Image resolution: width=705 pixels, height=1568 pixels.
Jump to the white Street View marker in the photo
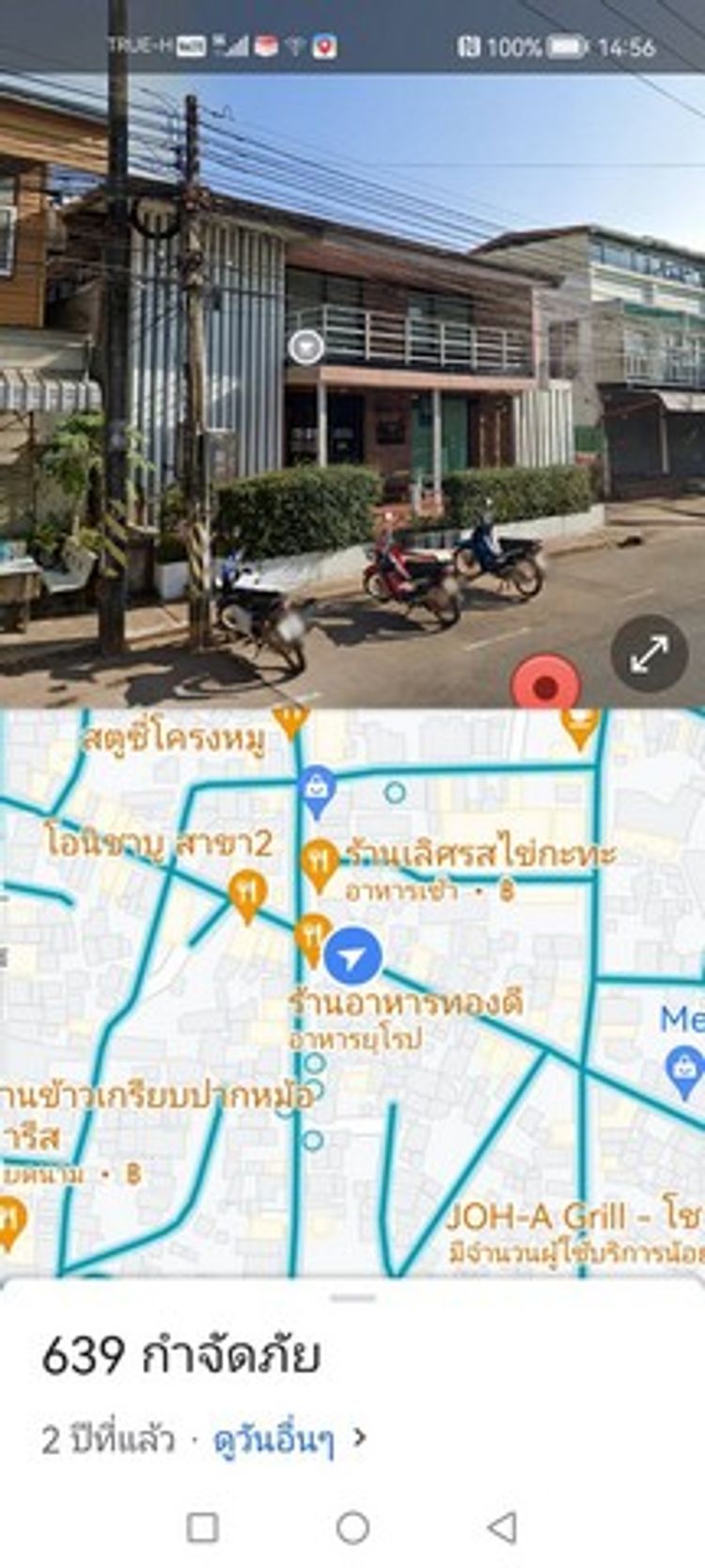(x=305, y=347)
